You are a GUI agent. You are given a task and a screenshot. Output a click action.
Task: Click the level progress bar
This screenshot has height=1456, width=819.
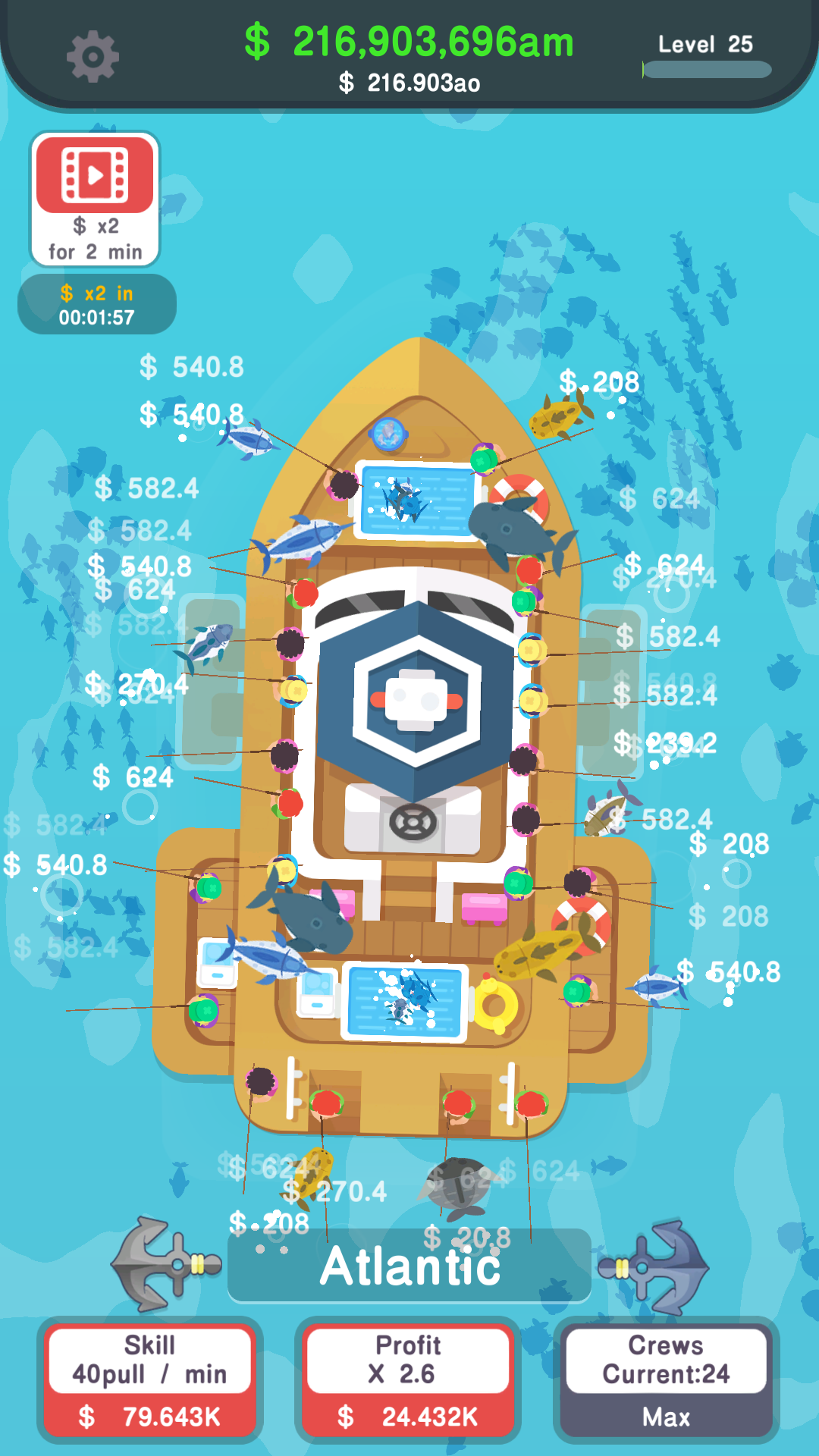707,70
